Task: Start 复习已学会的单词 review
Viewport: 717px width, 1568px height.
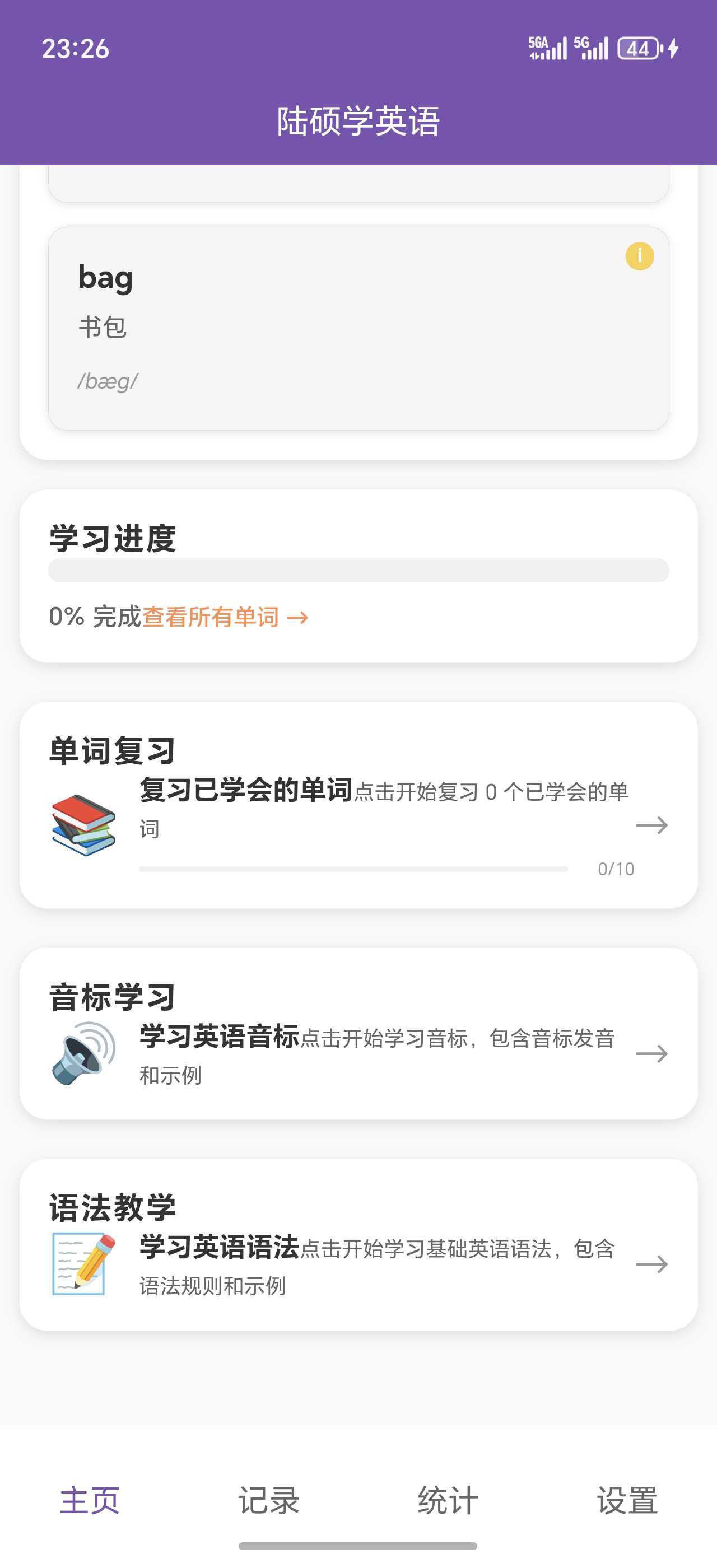Action: [358, 825]
